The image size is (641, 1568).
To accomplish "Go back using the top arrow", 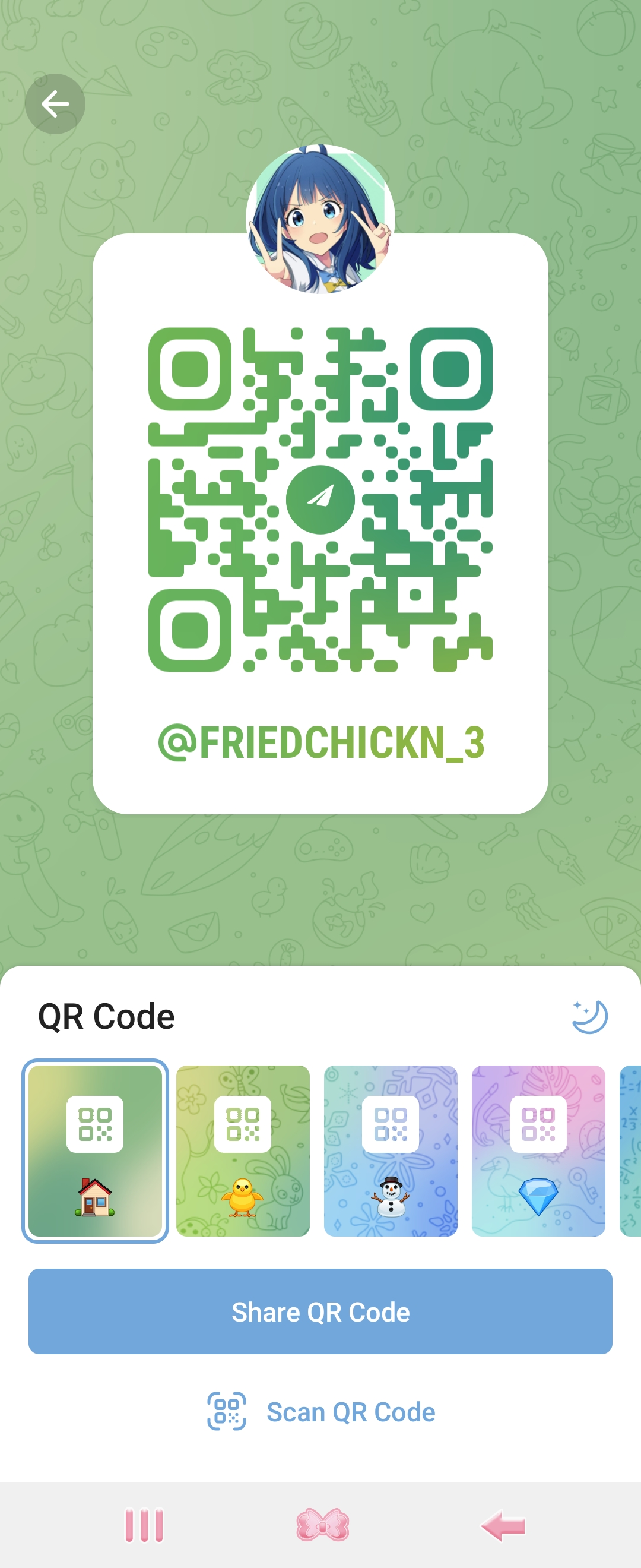I will click(55, 104).
